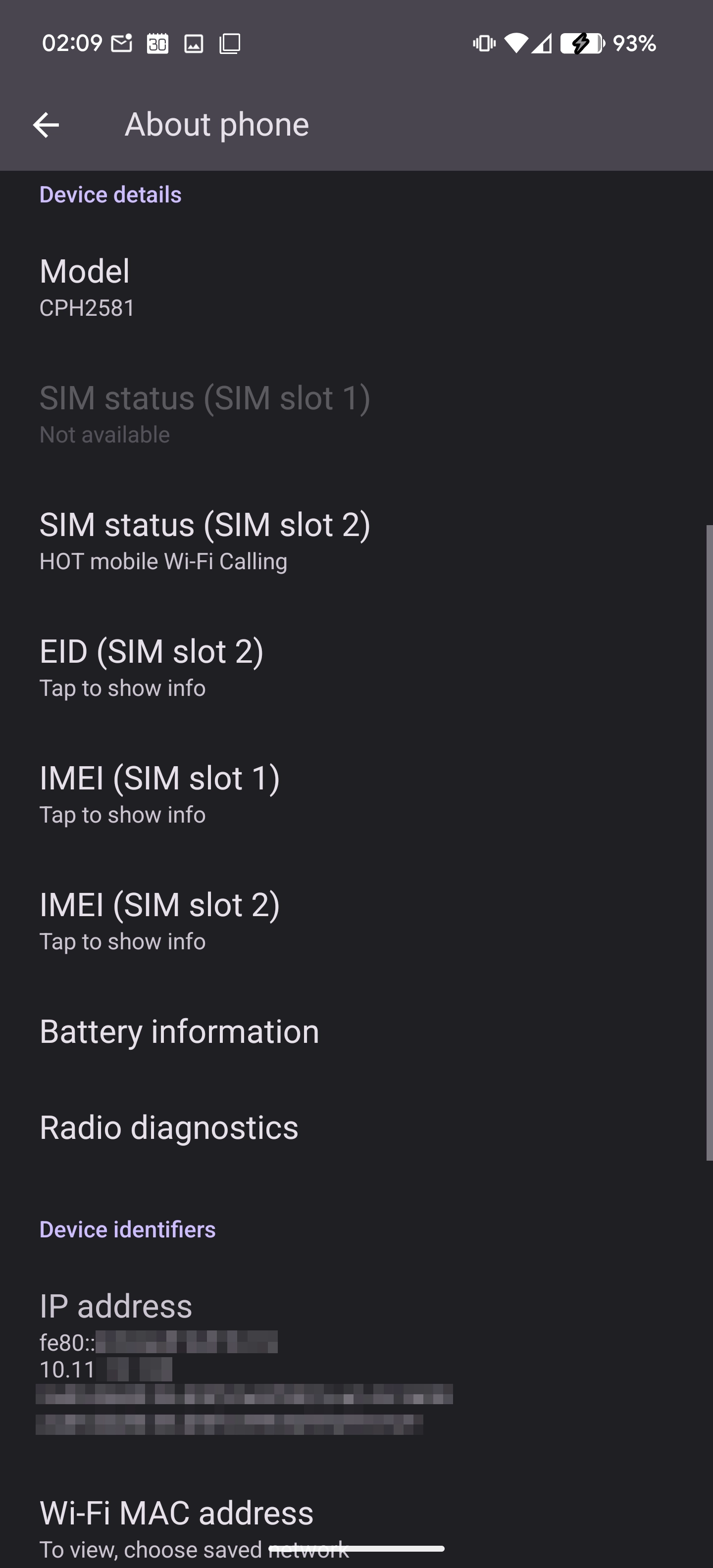
Task: Go back from About phone
Action: 46,125
